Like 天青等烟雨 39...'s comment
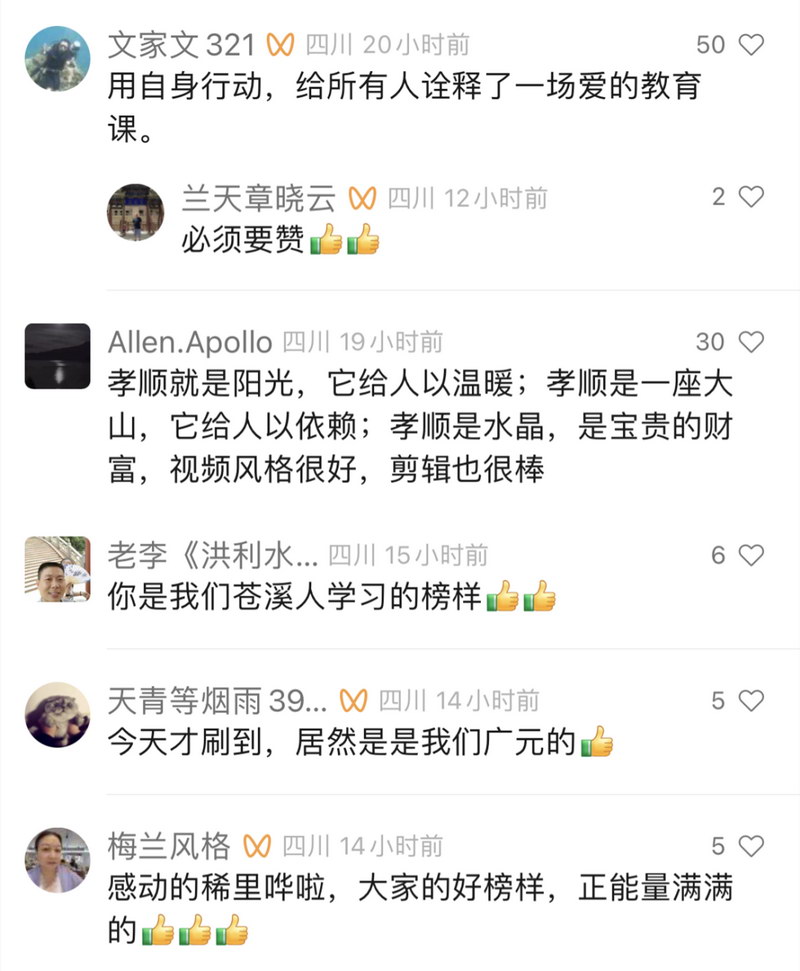The image size is (800, 971). 750,701
